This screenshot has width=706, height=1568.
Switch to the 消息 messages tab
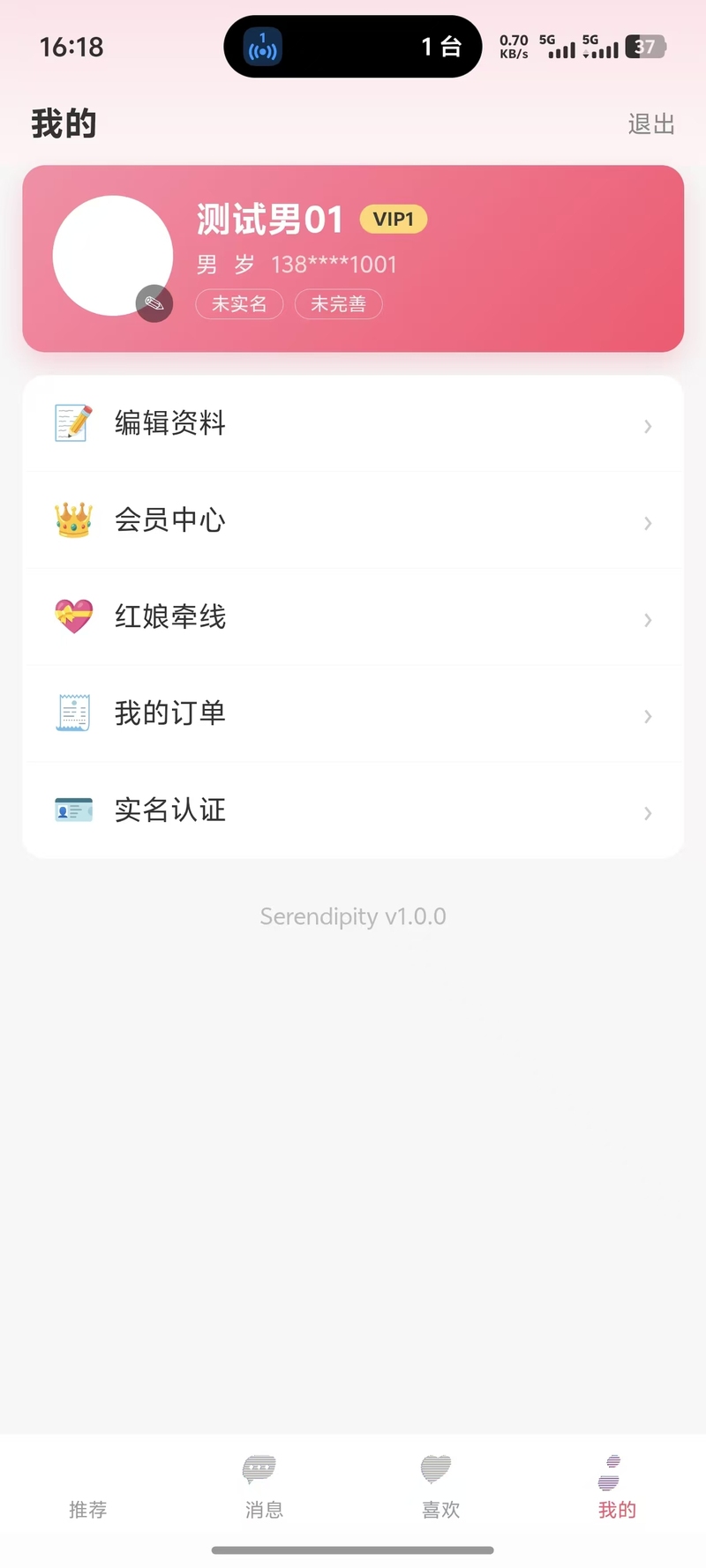point(264,1488)
